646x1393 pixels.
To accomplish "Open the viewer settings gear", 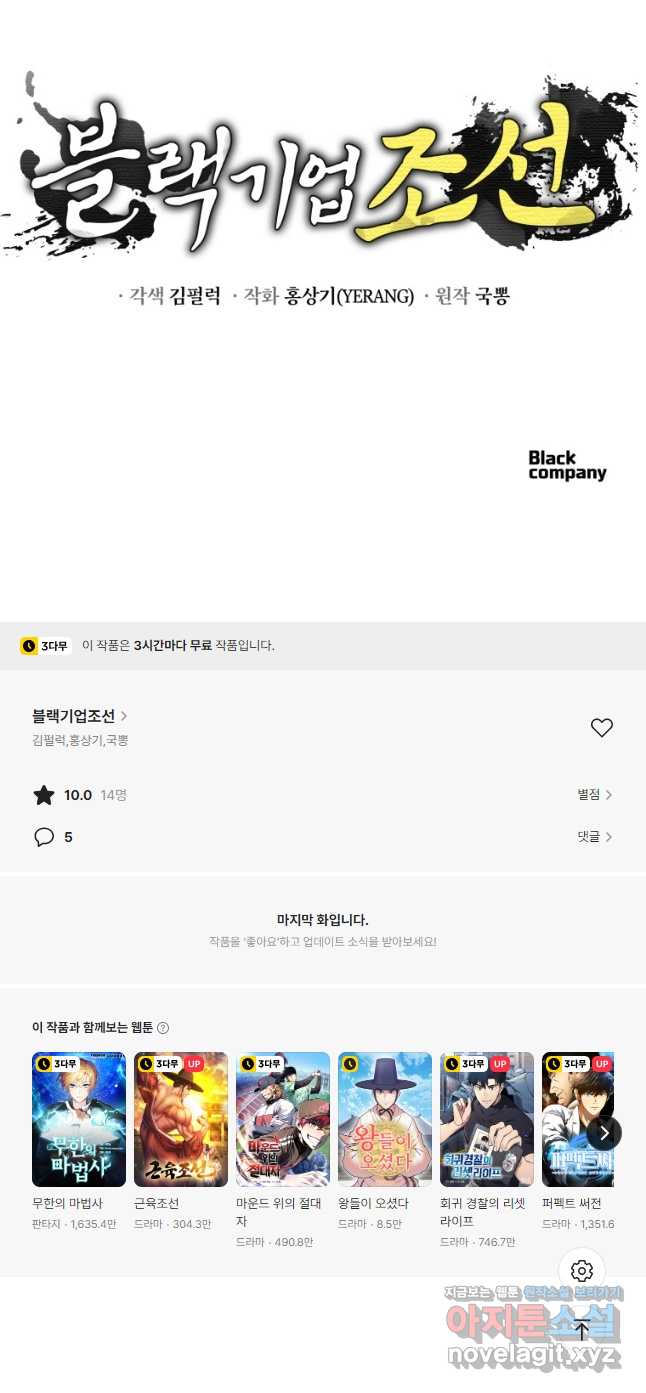I will click(x=582, y=1271).
